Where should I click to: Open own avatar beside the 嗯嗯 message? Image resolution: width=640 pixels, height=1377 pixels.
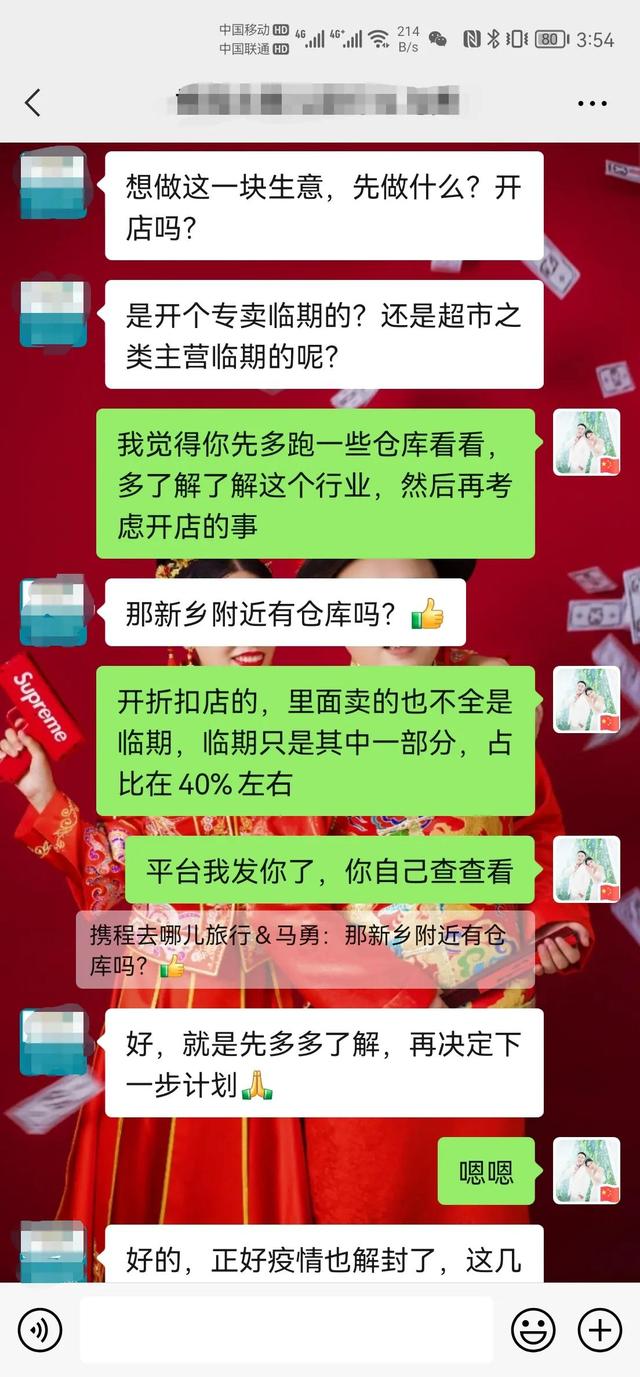point(587,1170)
